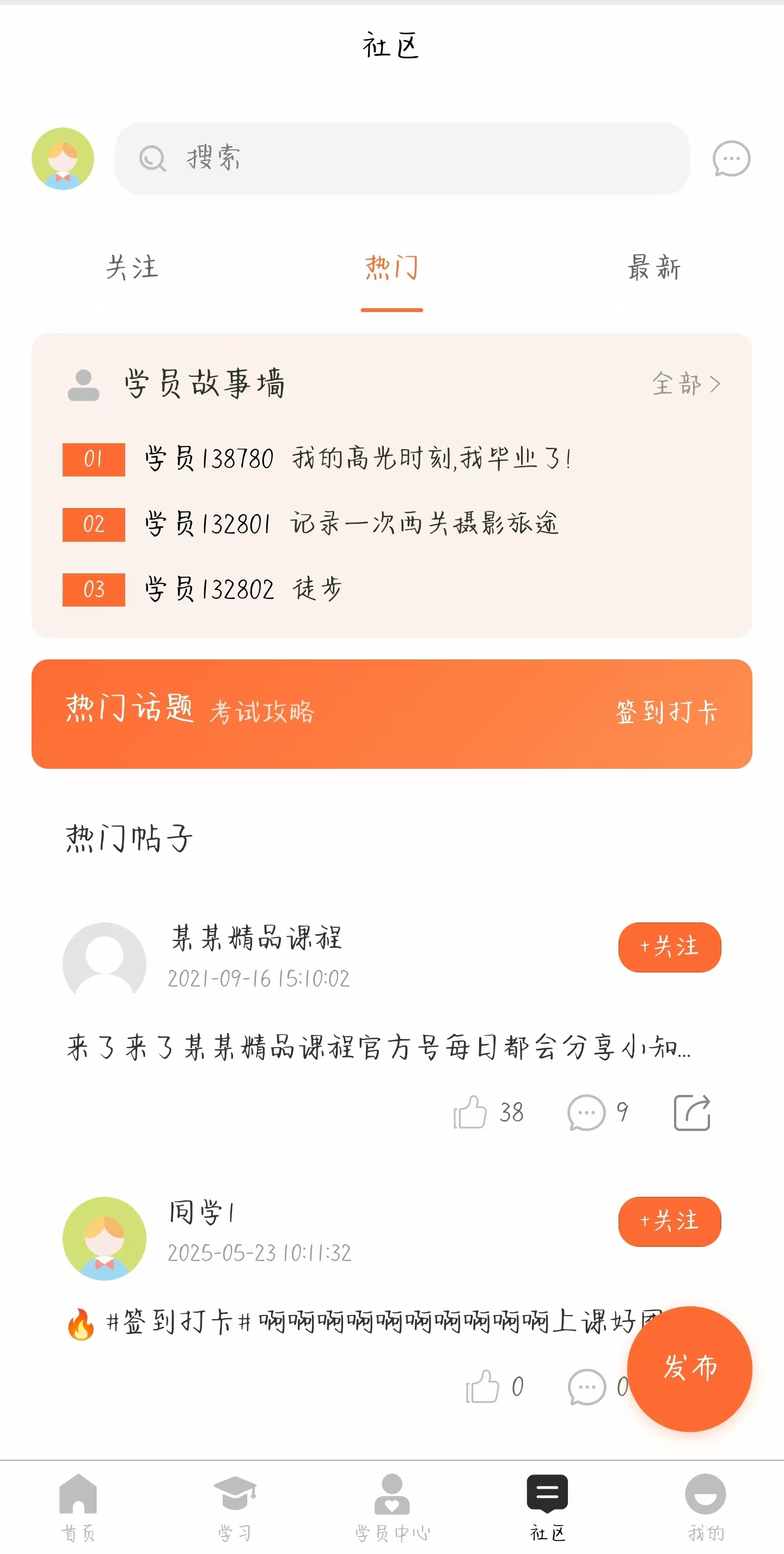Like the post by 同学1

tap(482, 1386)
